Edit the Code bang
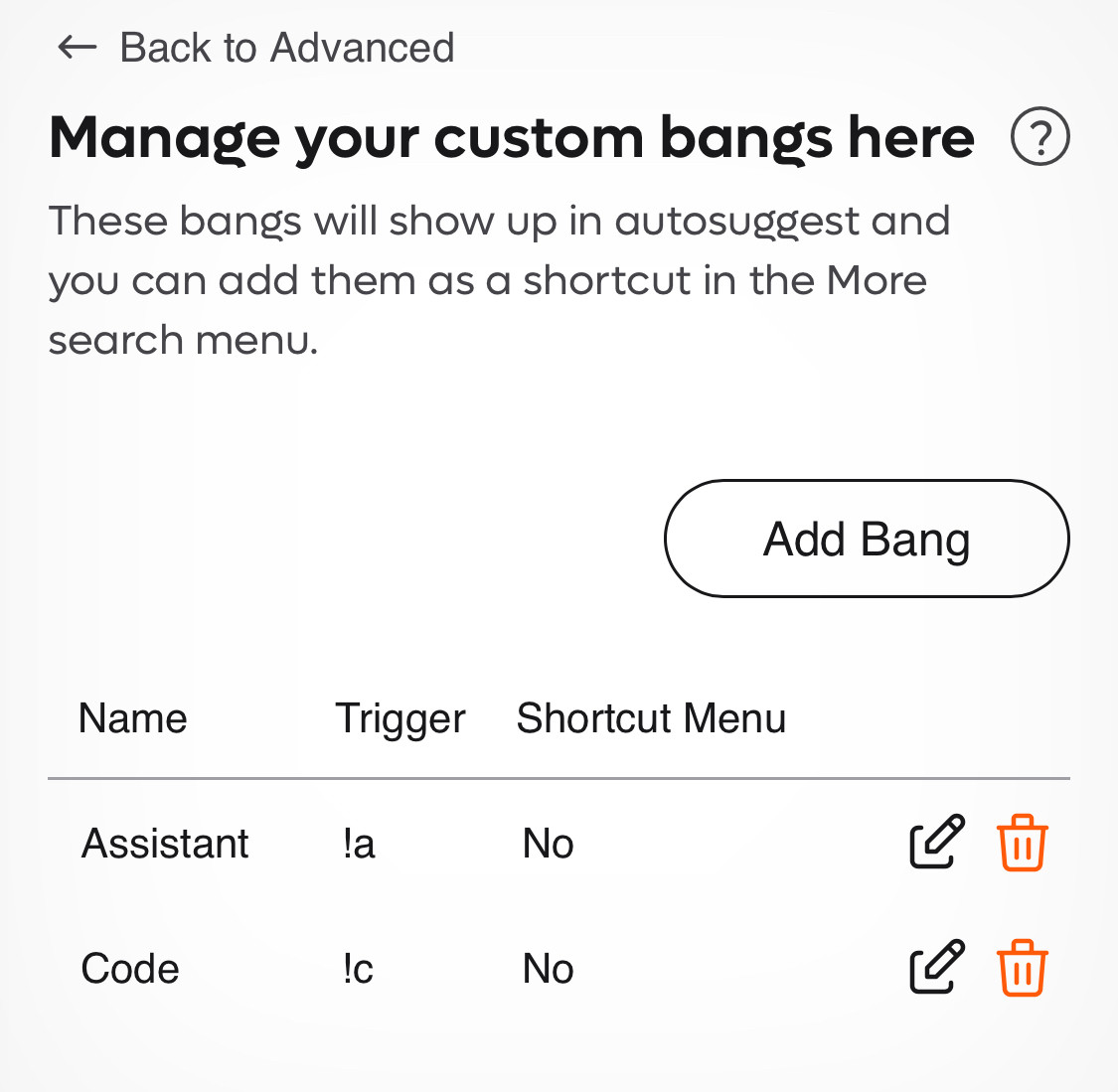The image size is (1118, 1092). click(x=937, y=968)
